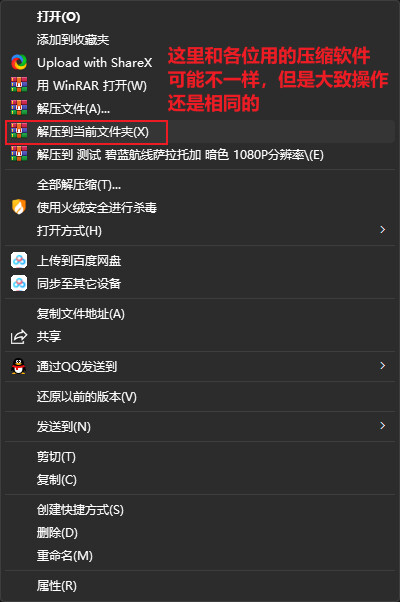Extract to the 测试 碧蓝航线萨拉托加 folder
Screen dimensions: 400x602
pyautogui.click(x=200, y=155)
